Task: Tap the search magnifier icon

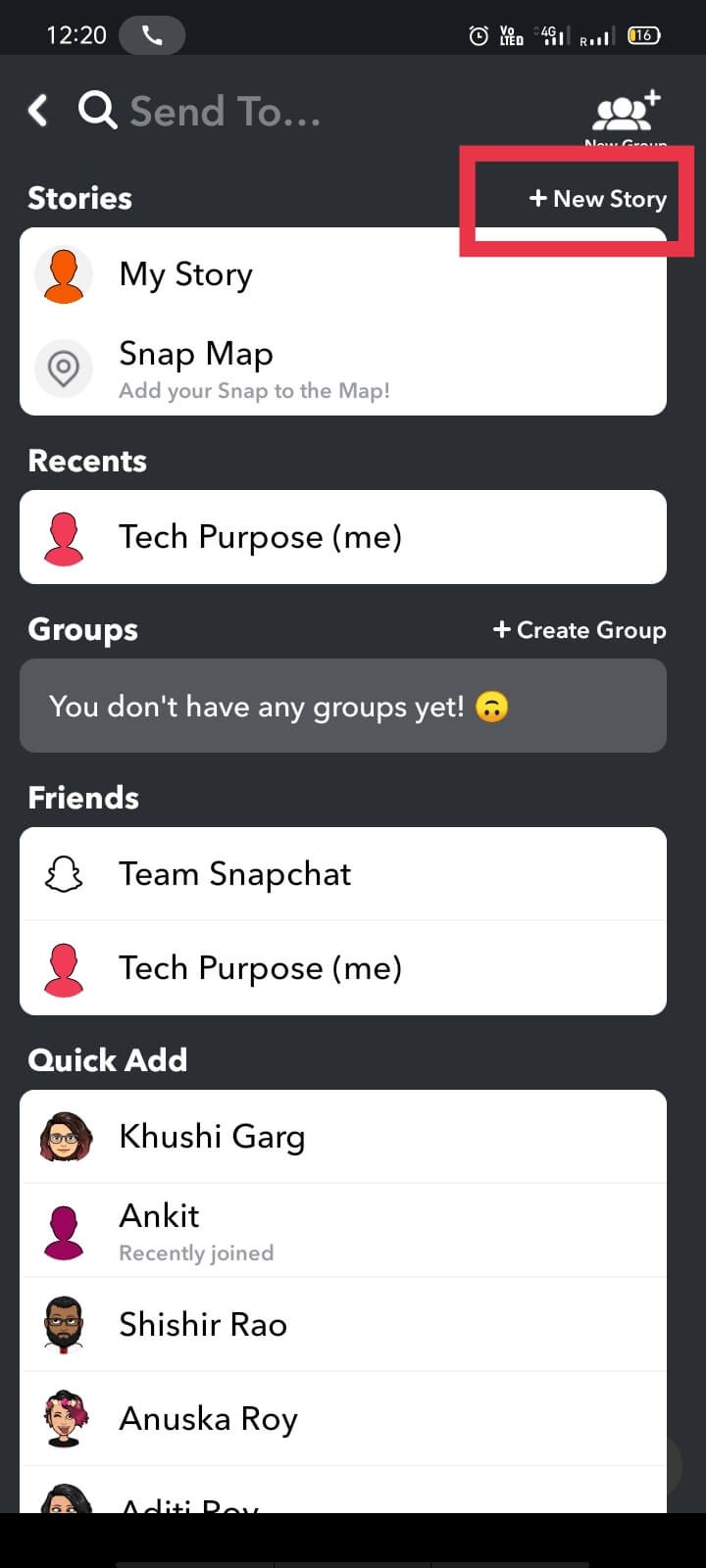Action: point(97,111)
